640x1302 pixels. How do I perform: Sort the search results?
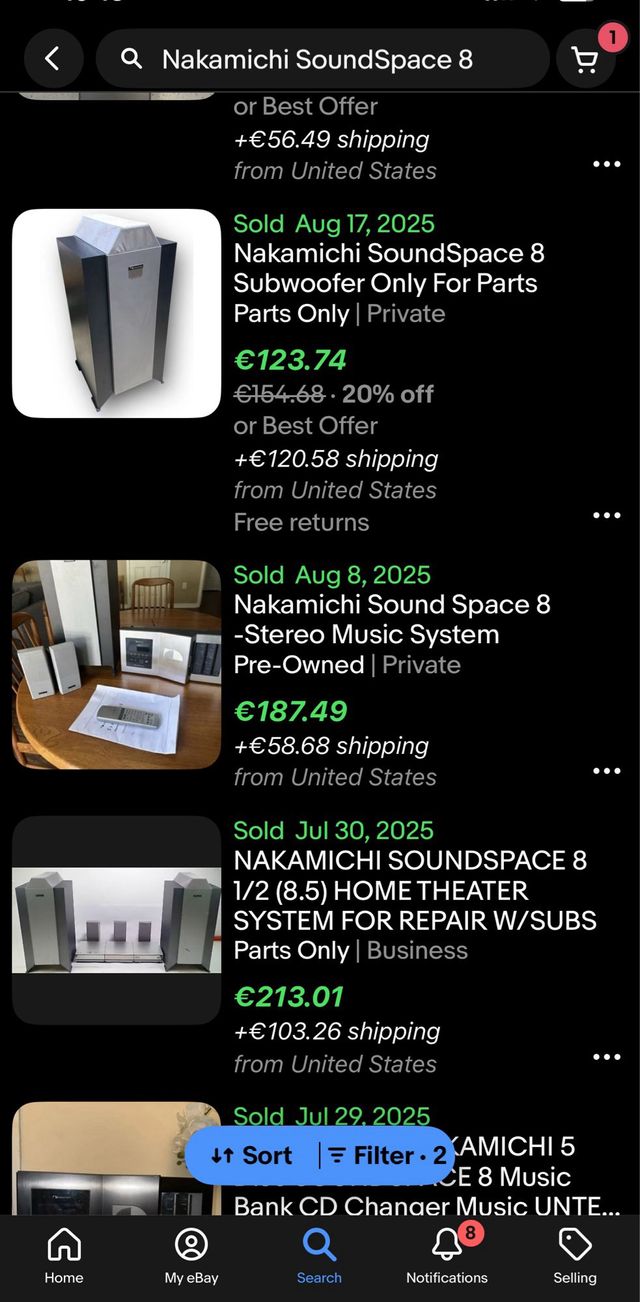click(252, 1156)
